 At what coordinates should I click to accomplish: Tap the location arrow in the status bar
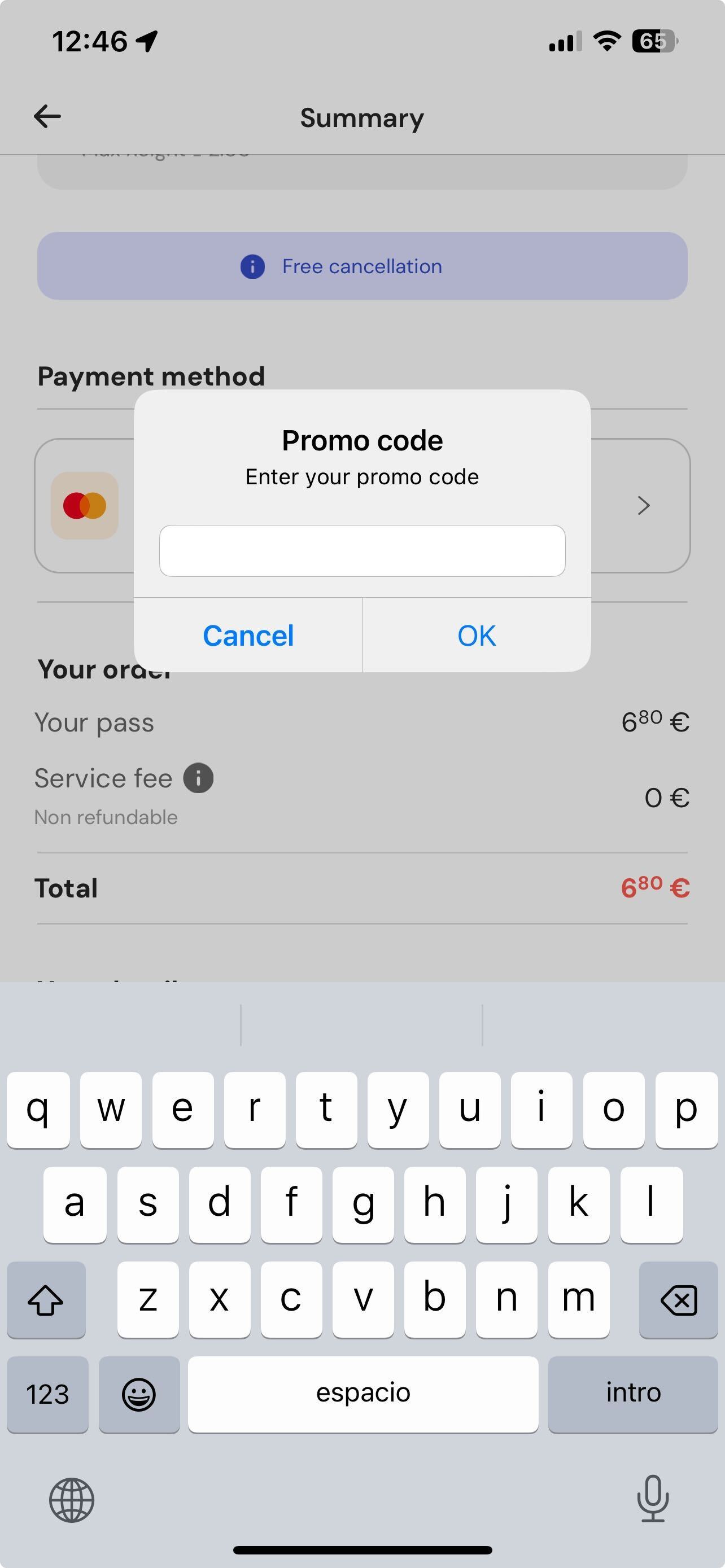146,40
